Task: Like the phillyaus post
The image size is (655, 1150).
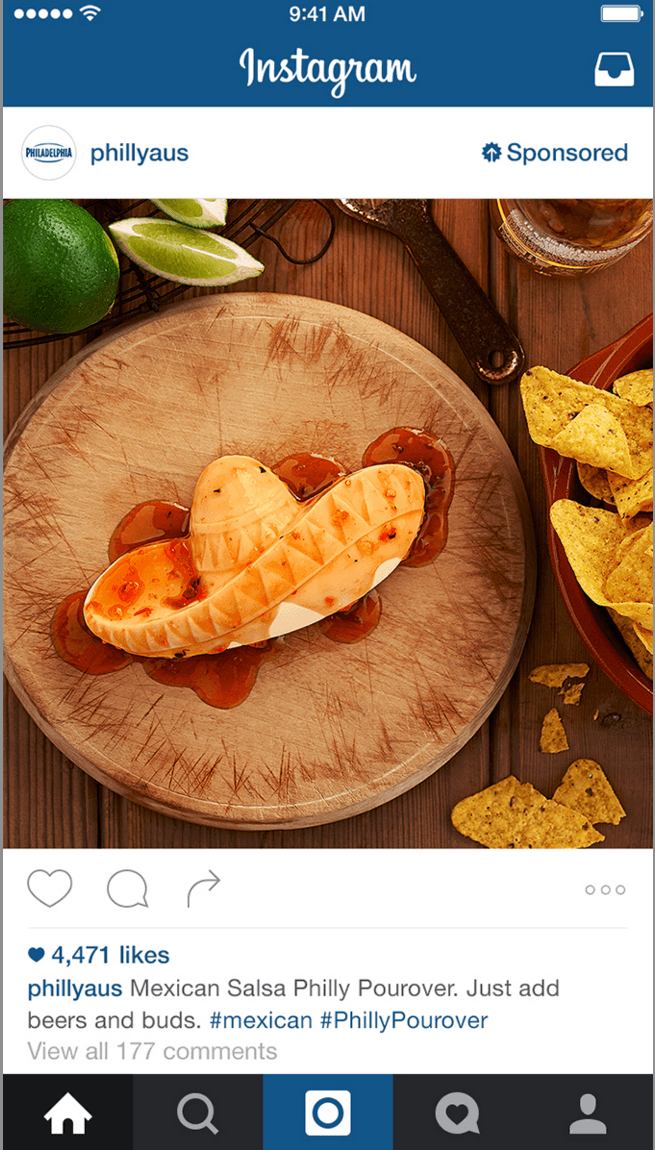Action: click(x=49, y=888)
